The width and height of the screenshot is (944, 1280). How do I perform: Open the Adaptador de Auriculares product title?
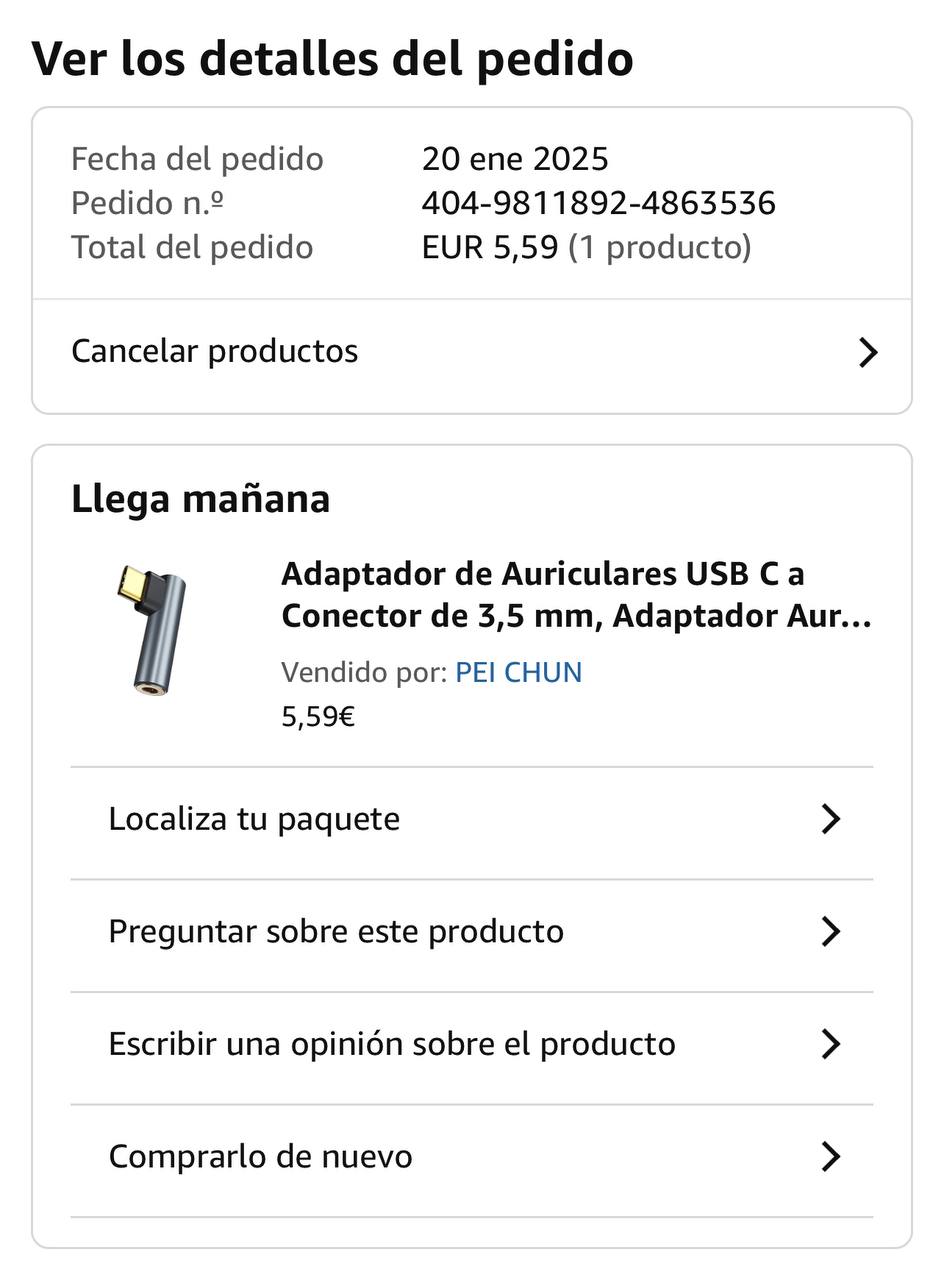click(x=575, y=595)
